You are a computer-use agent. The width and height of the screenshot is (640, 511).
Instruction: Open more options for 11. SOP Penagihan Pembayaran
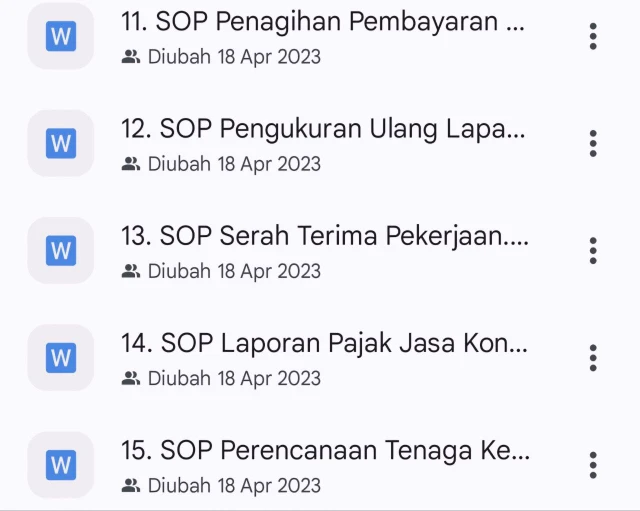point(593,37)
